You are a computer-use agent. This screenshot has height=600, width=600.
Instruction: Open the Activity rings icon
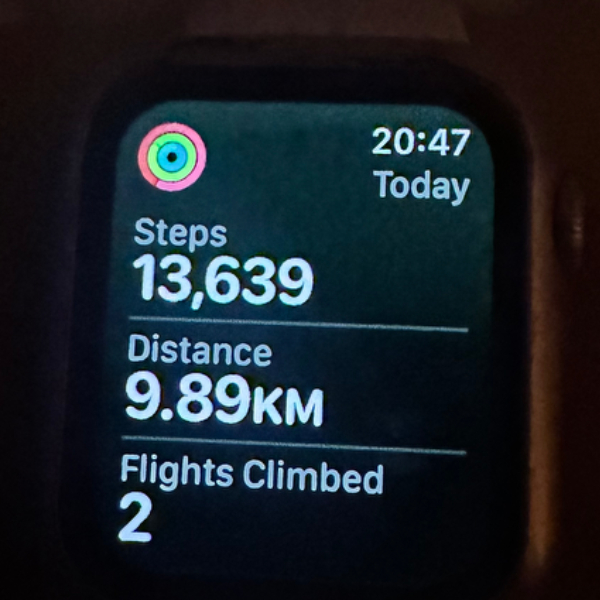(173, 157)
